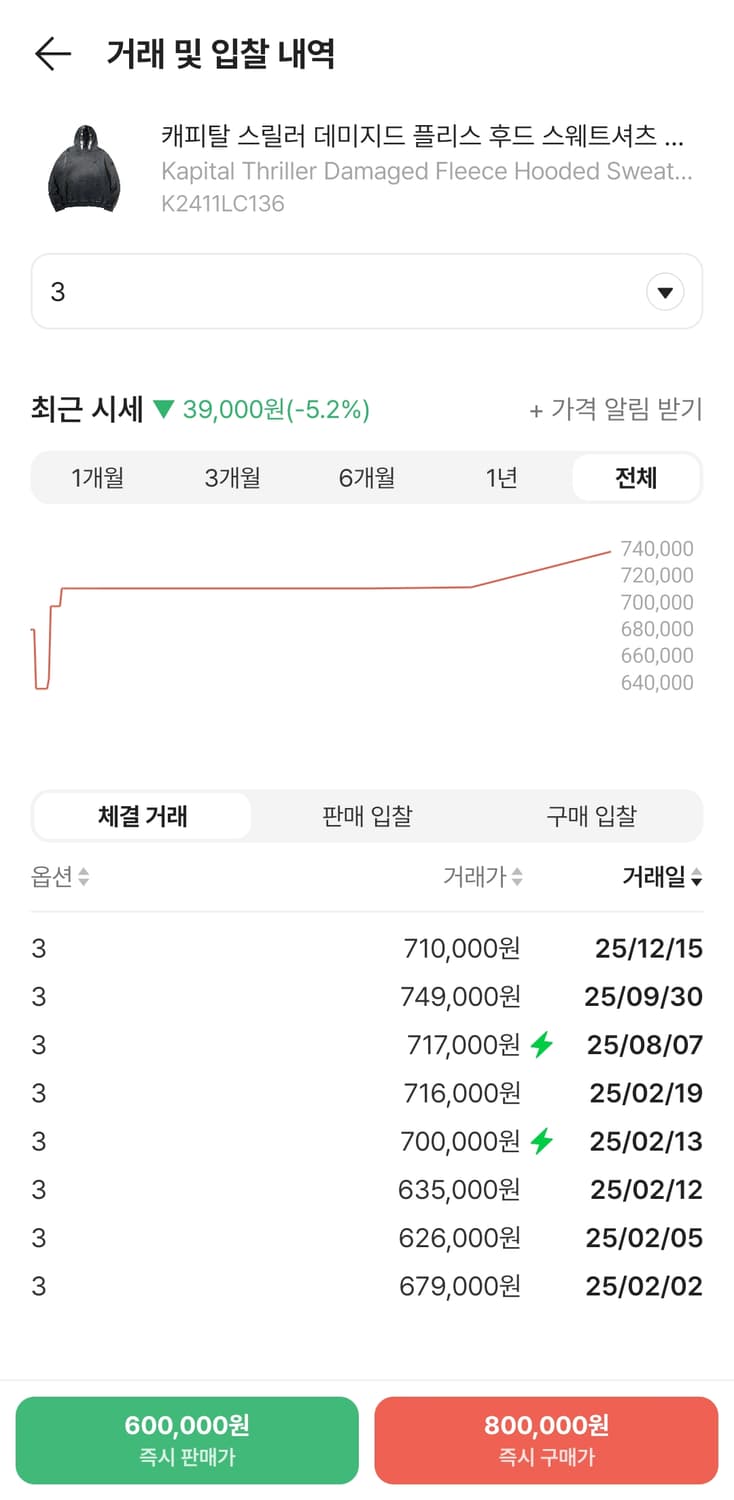Click the red 800,000원 즉시 구매가 button
The image size is (734, 1500).
547,1439
